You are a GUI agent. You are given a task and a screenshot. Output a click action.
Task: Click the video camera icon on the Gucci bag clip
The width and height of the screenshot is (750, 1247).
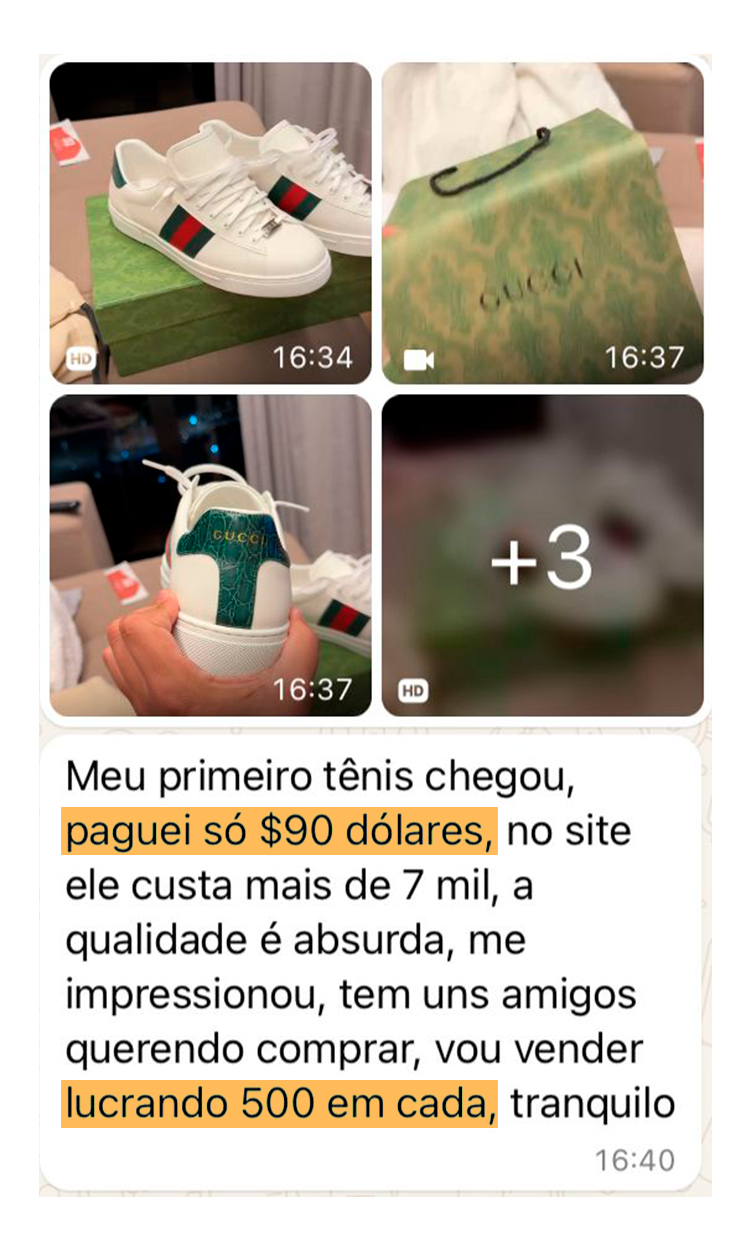(419, 357)
